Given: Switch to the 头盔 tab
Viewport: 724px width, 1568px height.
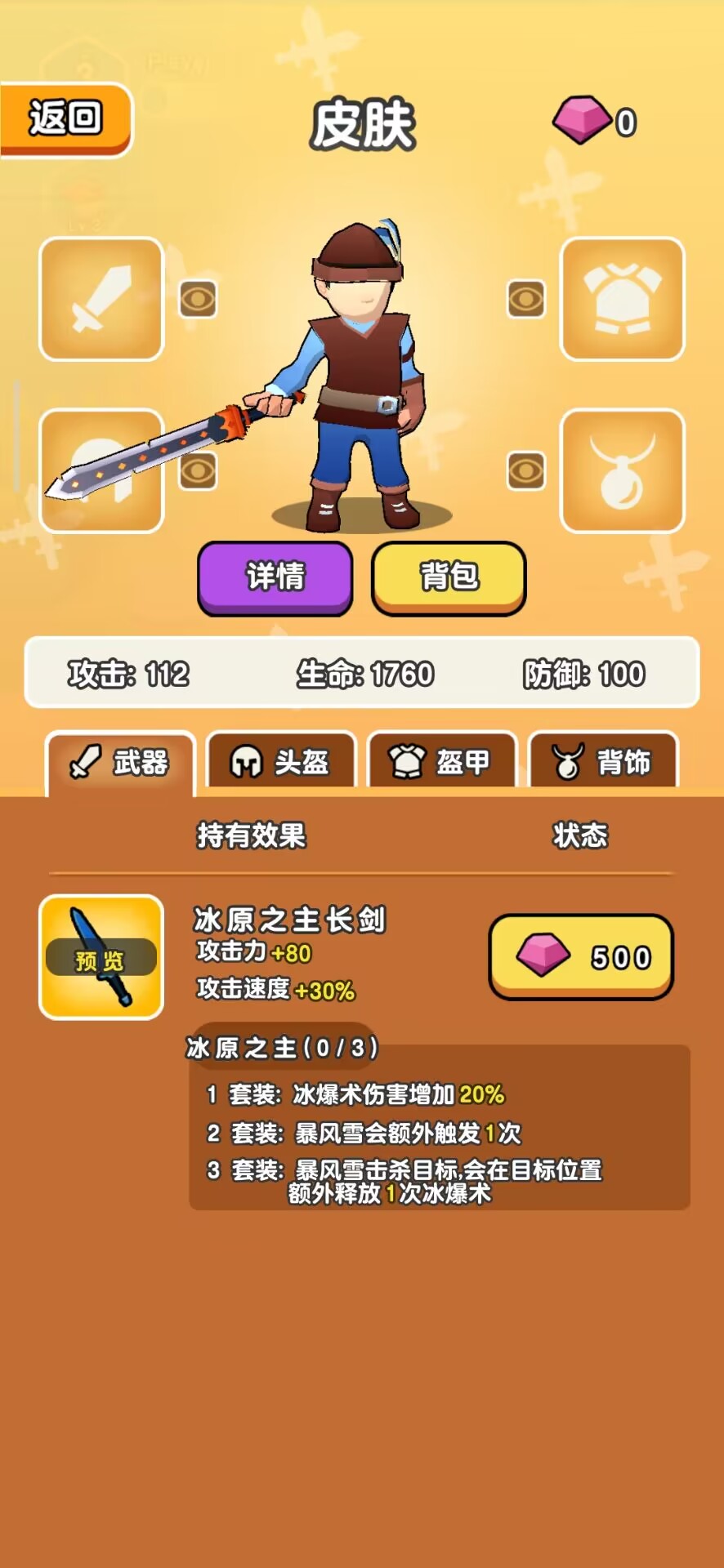Looking at the screenshot, I should 281,761.
